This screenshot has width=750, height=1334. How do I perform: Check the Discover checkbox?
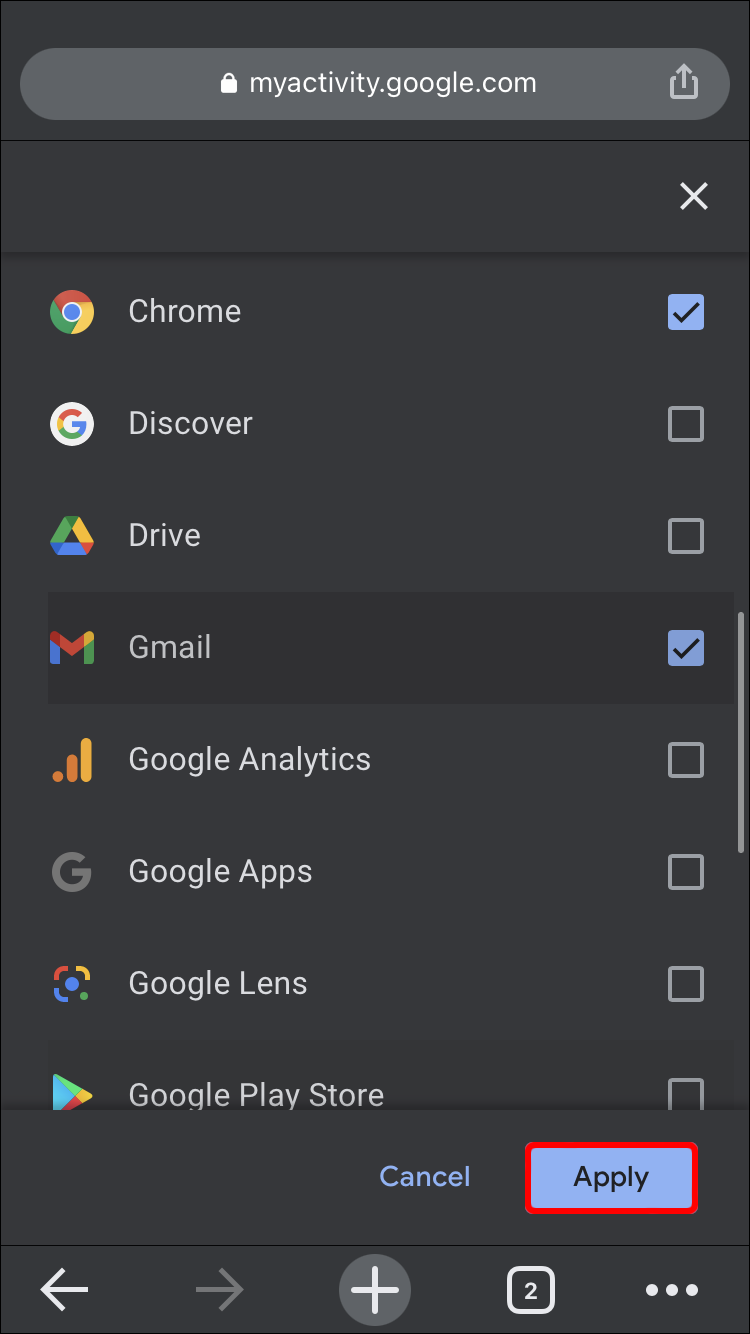(686, 424)
